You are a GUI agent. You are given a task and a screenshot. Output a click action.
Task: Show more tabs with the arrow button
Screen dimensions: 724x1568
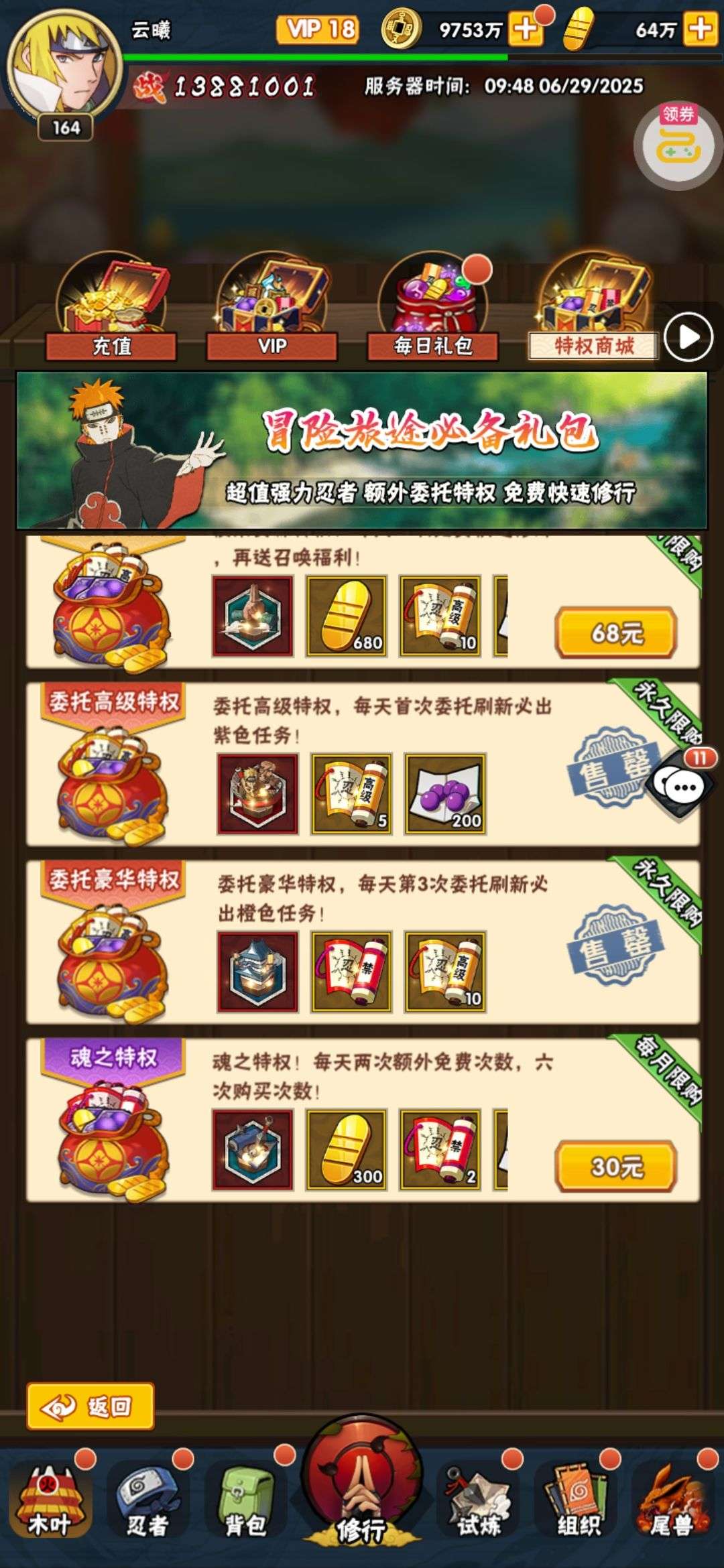point(688,337)
